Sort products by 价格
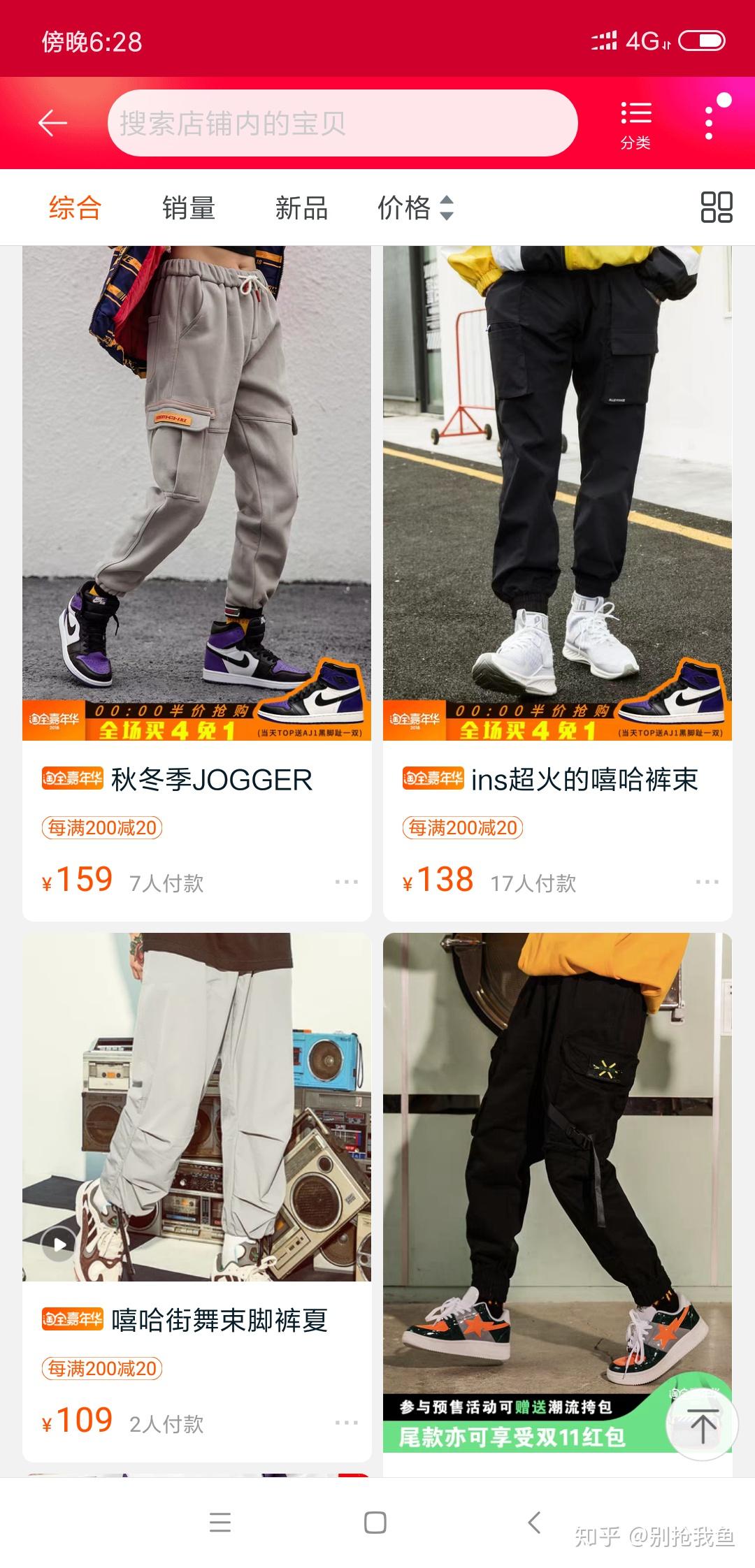The width and height of the screenshot is (755, 1568). [416, 208]
